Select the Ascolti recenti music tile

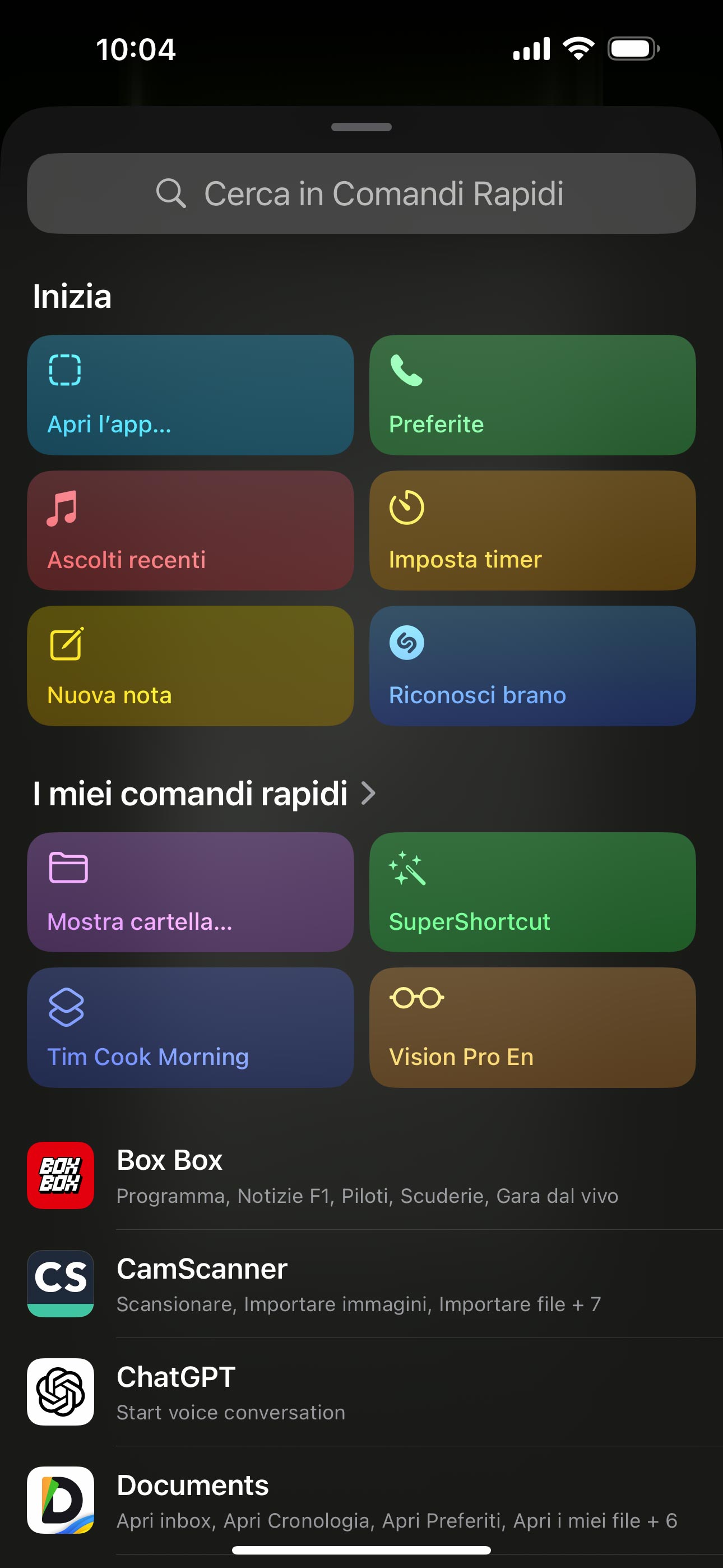pyautogui.click(x=190, y=530)
